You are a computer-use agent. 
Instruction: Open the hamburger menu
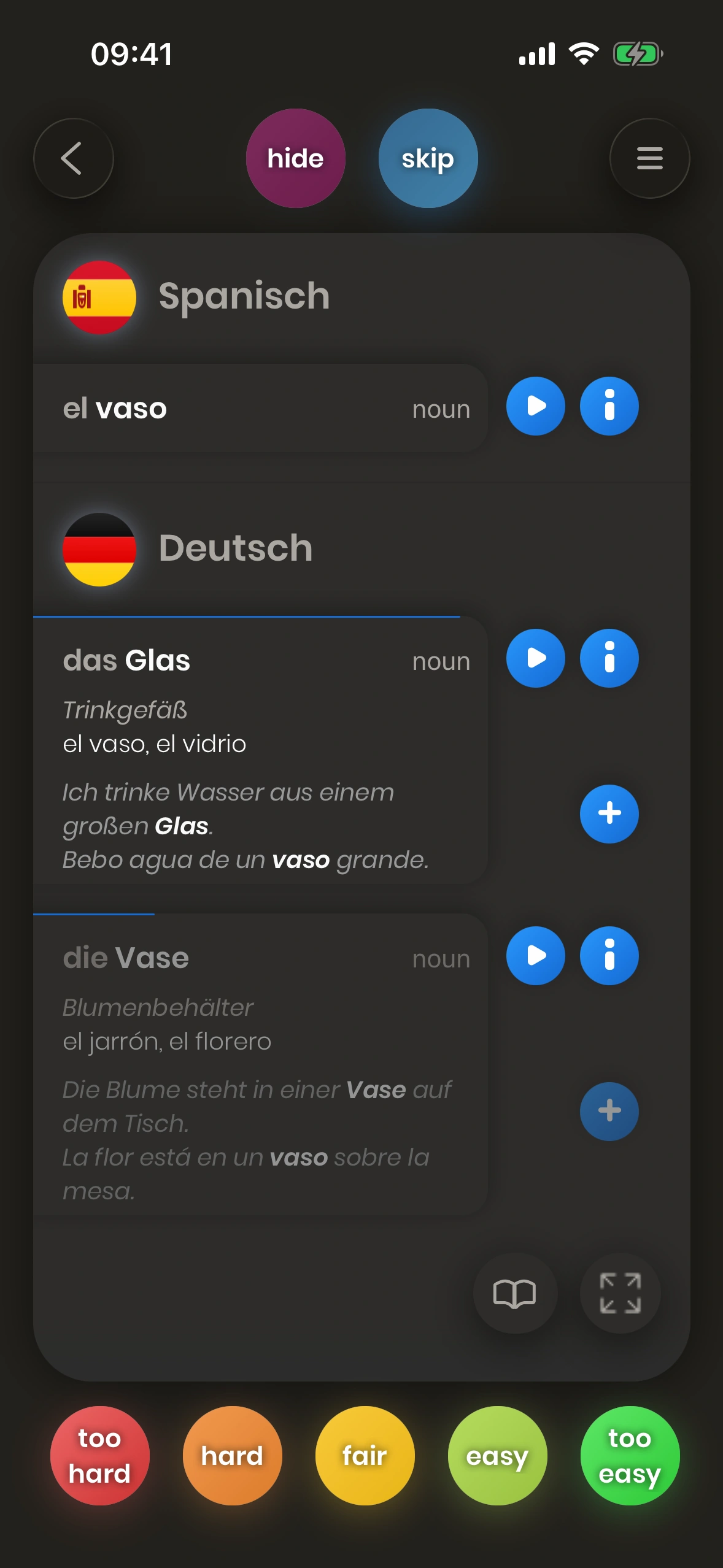click(649, 158)
